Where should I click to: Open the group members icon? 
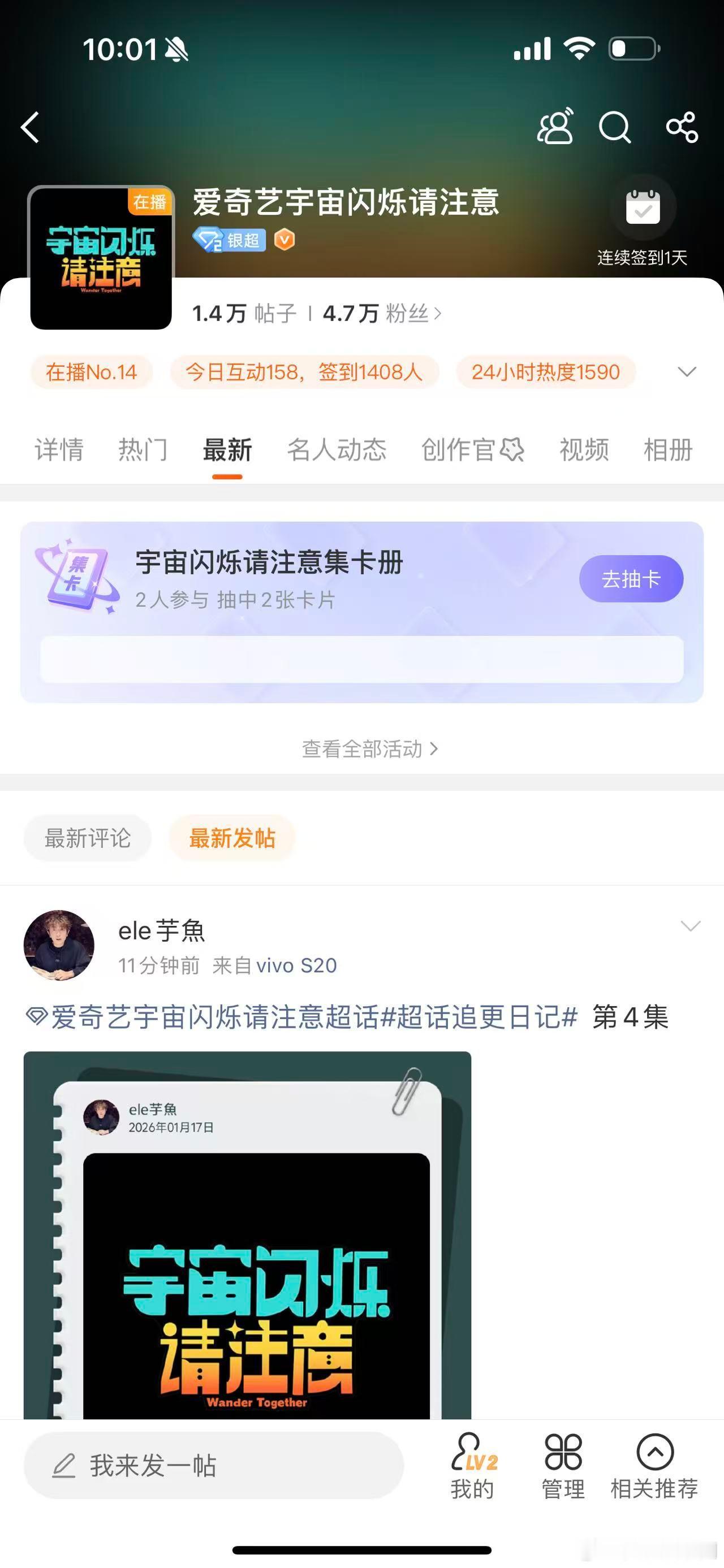point(554,126)
